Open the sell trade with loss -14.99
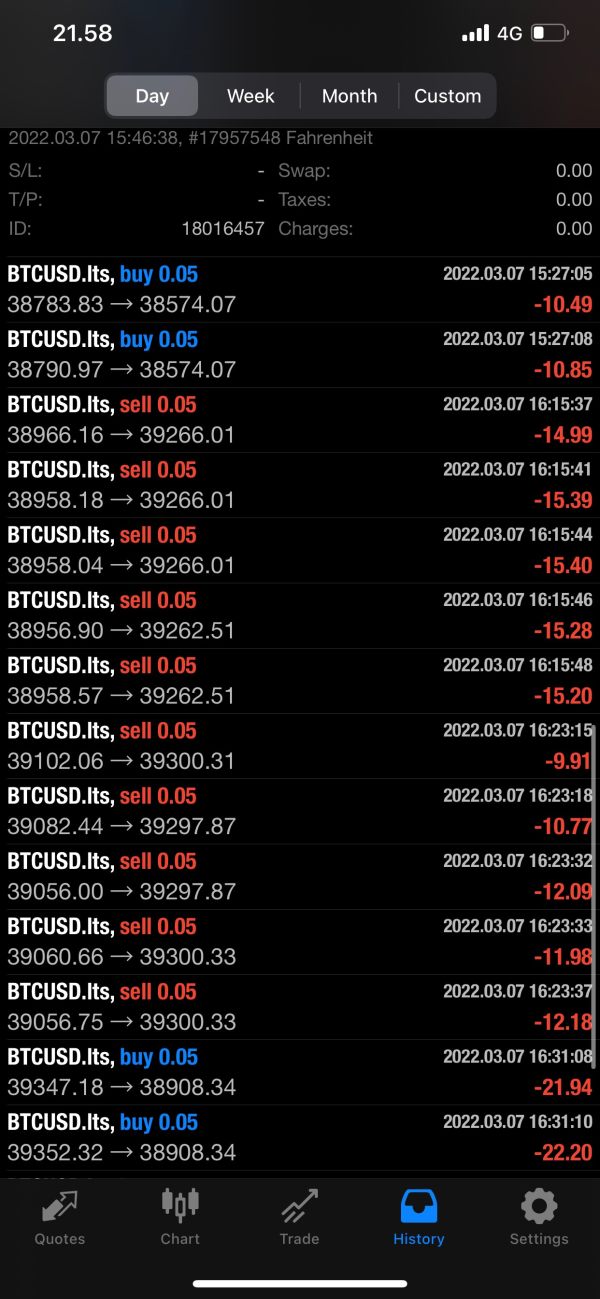Screen dimensions: 600x1299 300,420
